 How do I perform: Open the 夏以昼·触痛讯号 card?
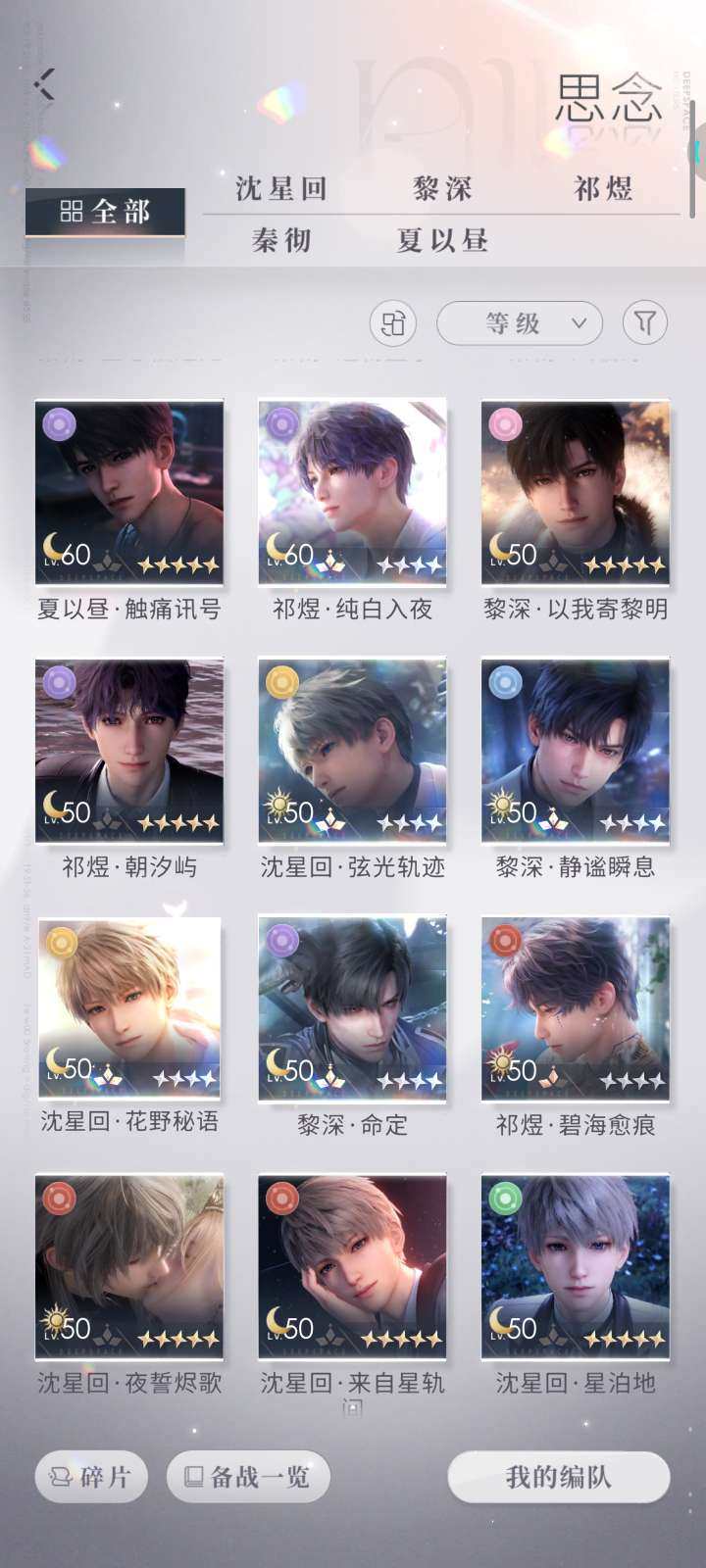[x=129, y=493]
